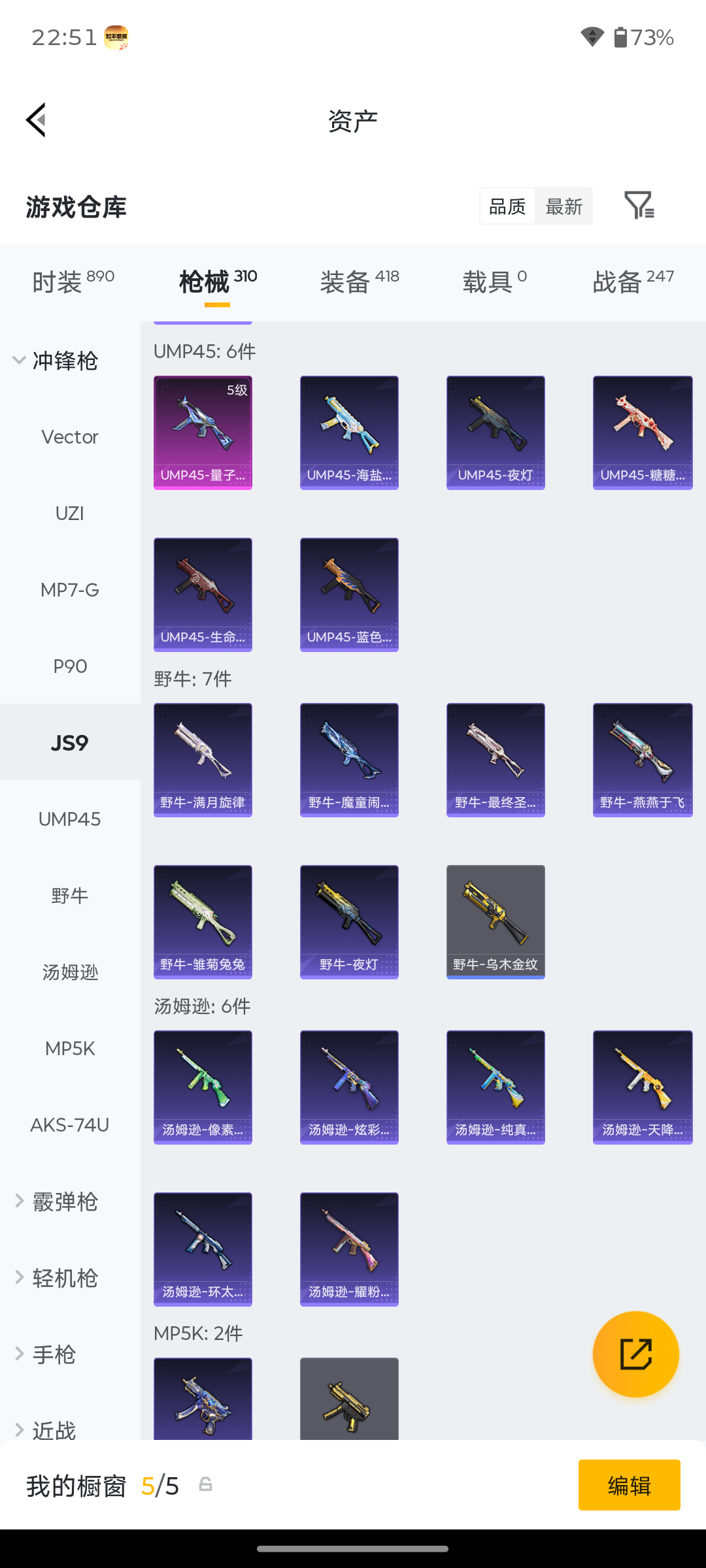
Task: Select Vector in the side list
Action: tap(70, 436)
